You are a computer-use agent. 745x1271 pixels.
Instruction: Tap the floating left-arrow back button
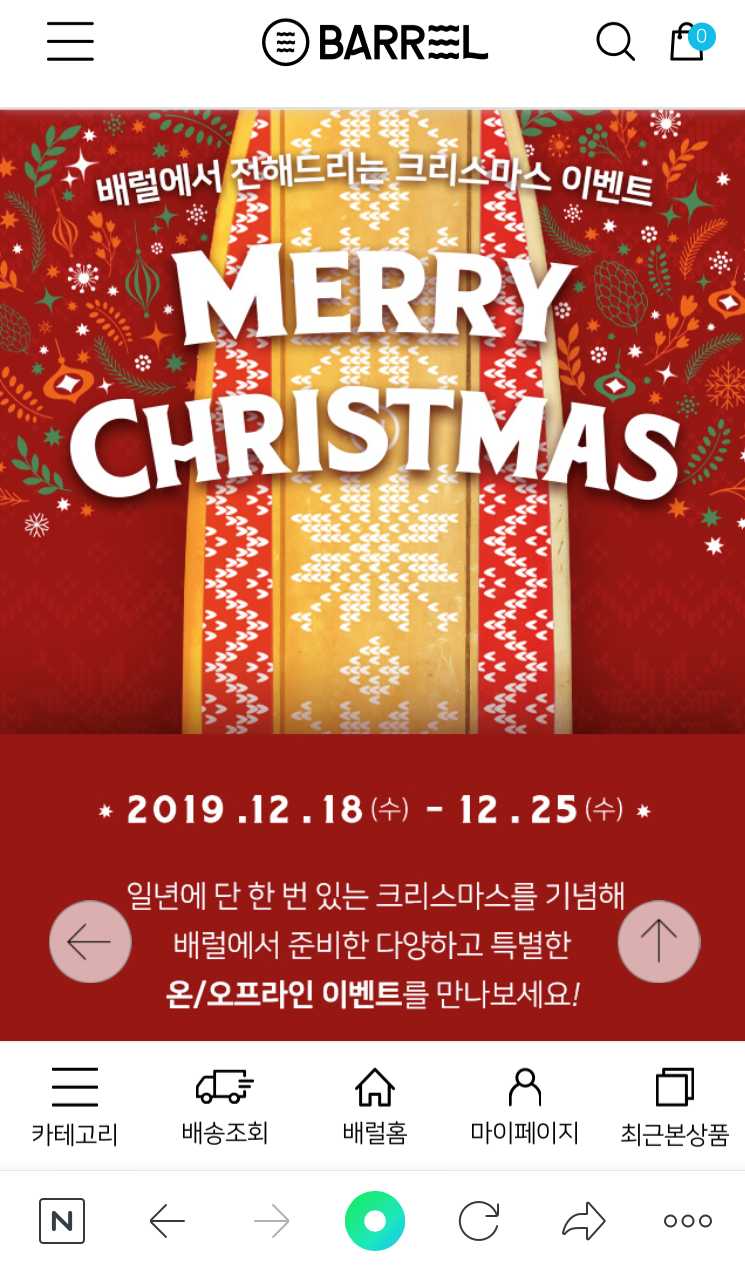click(x=90, y=942)
